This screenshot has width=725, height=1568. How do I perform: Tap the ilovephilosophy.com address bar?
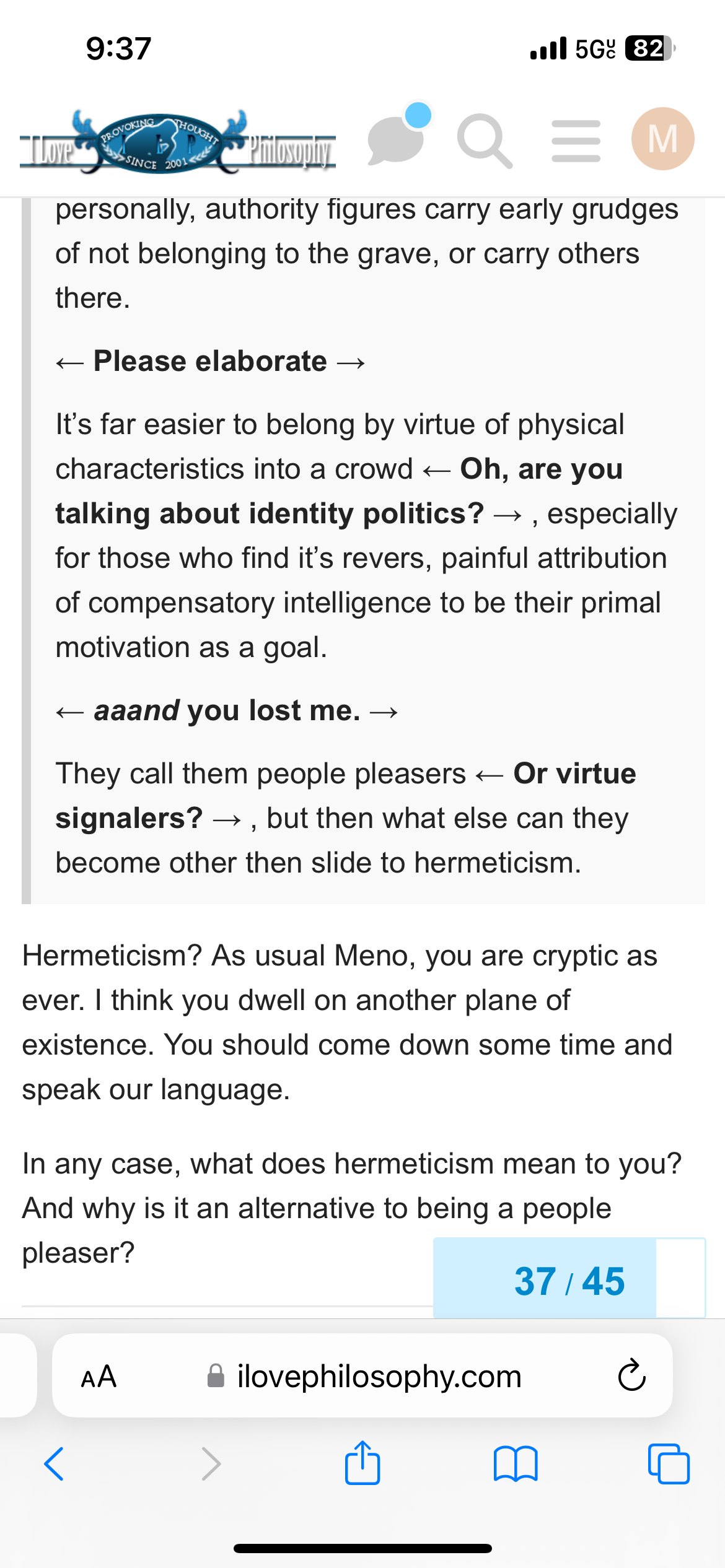[x=362, y=1375]
